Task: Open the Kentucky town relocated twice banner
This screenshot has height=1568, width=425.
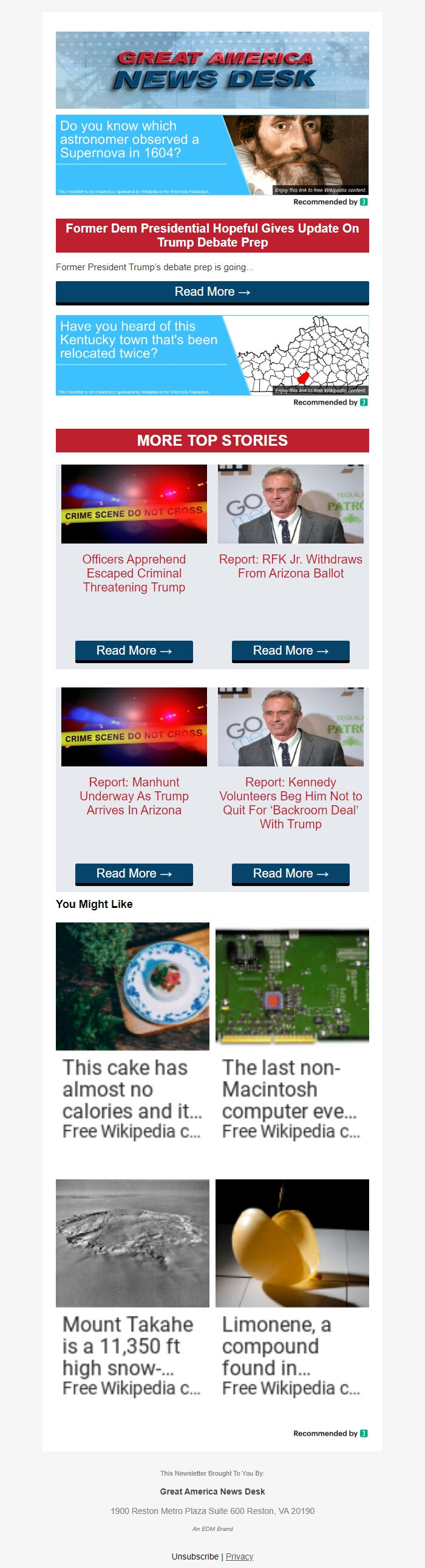Action: (212, 355)
